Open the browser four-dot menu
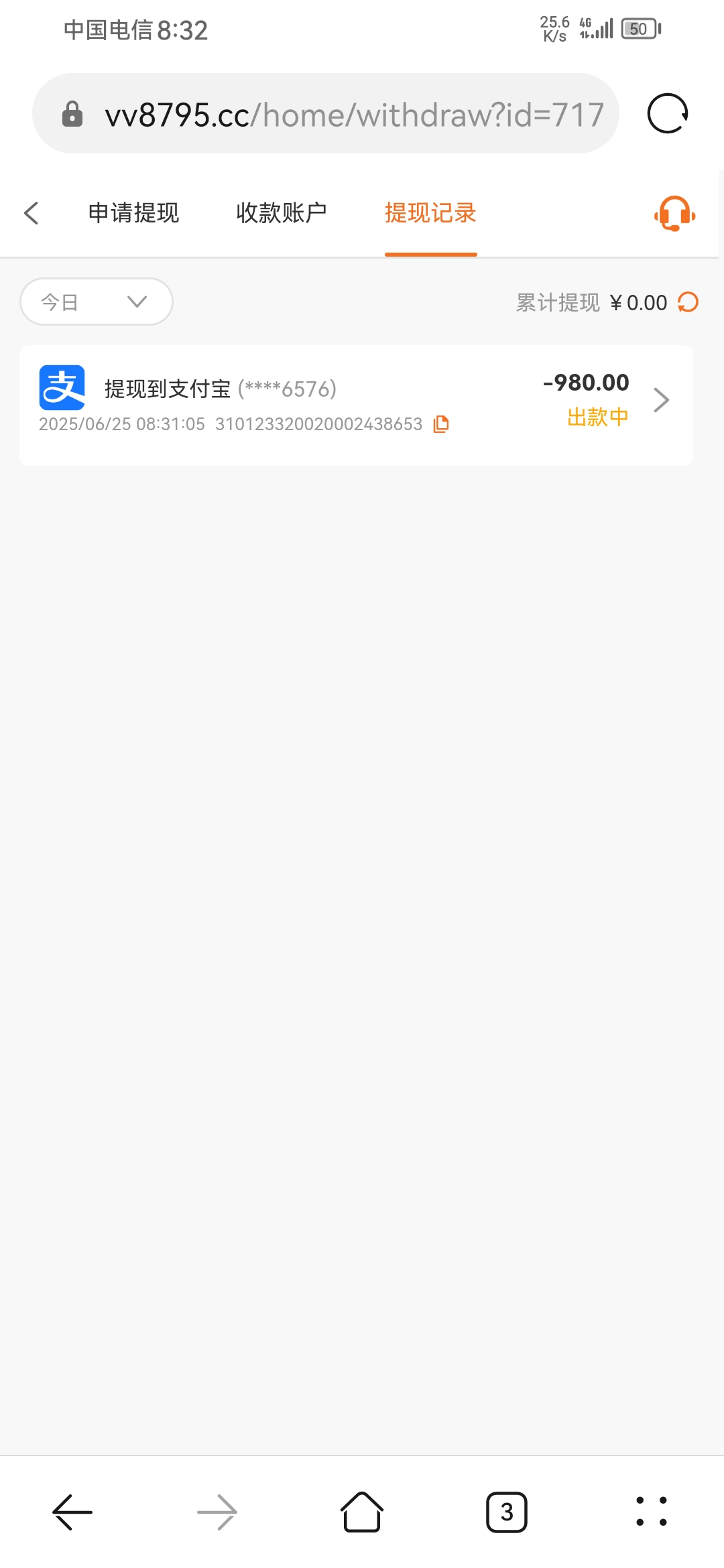 pos(651,1512)
